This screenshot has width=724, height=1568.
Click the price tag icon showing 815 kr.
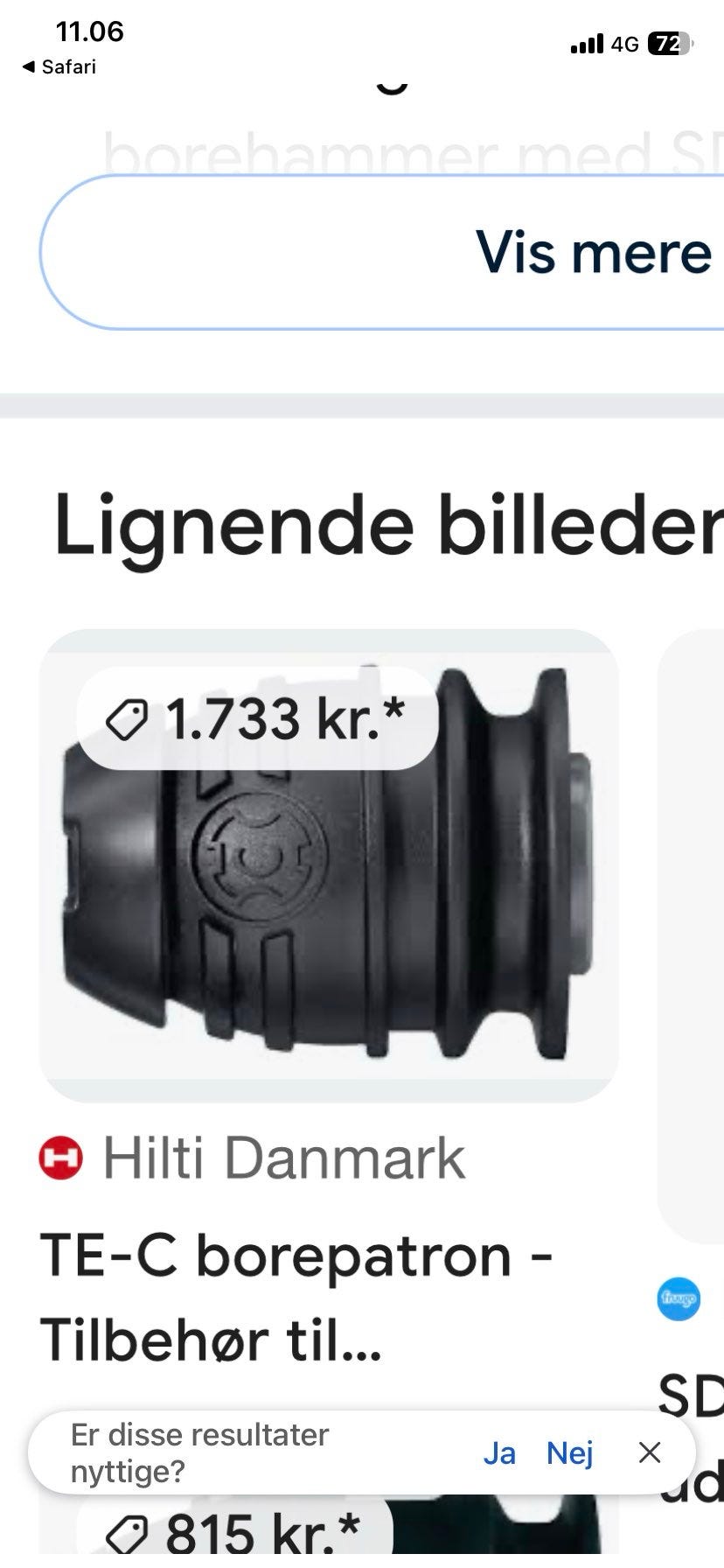point(129,1529)
